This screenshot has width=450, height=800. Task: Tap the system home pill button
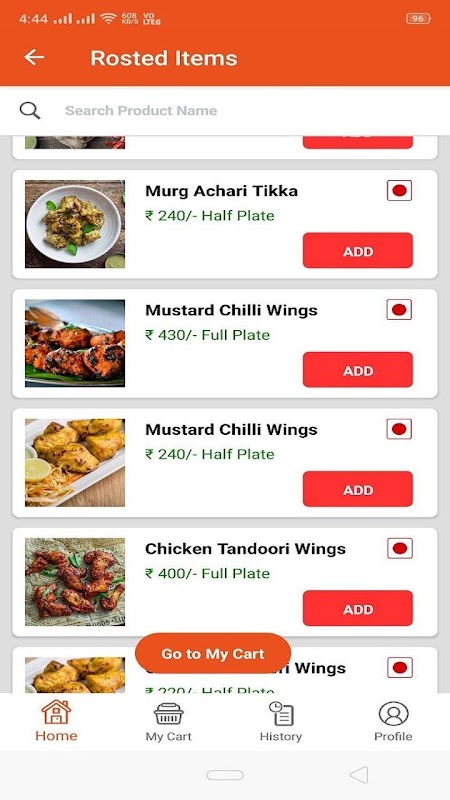[225, 776]
